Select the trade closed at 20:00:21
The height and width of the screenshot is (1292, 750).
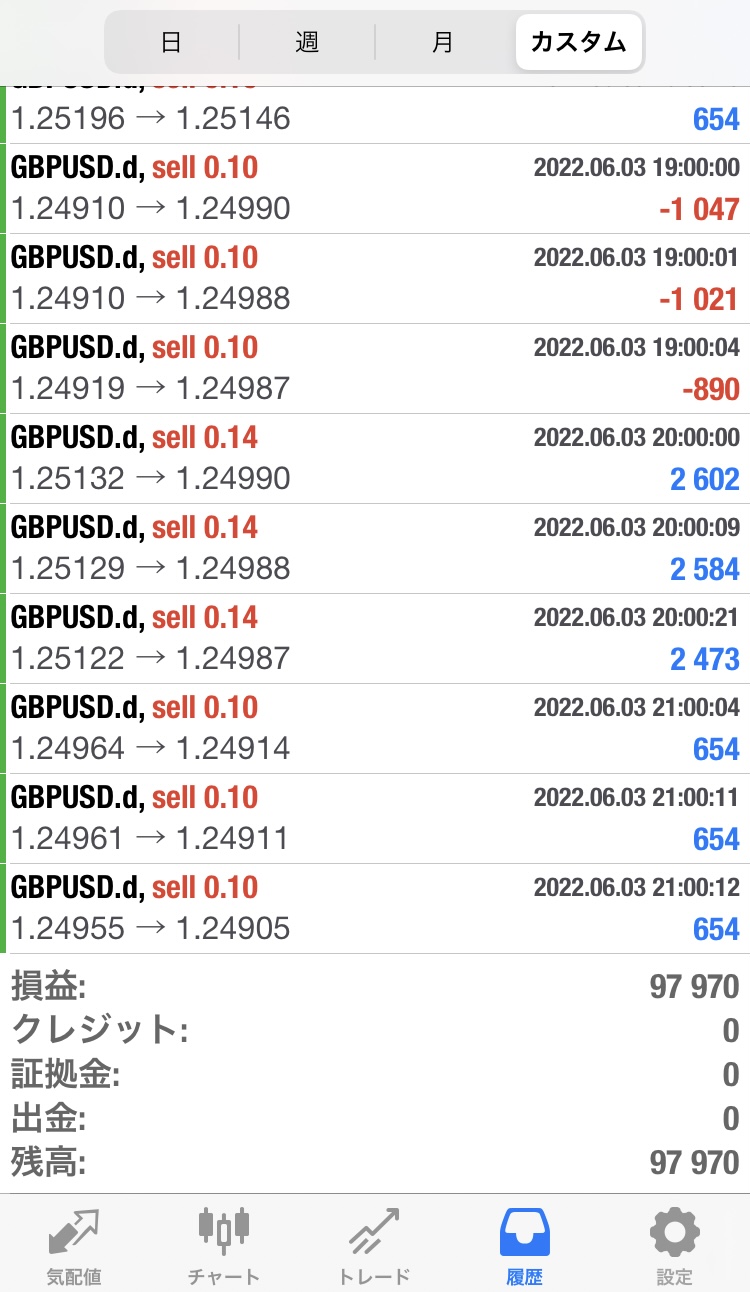click(x=375, y=639)
